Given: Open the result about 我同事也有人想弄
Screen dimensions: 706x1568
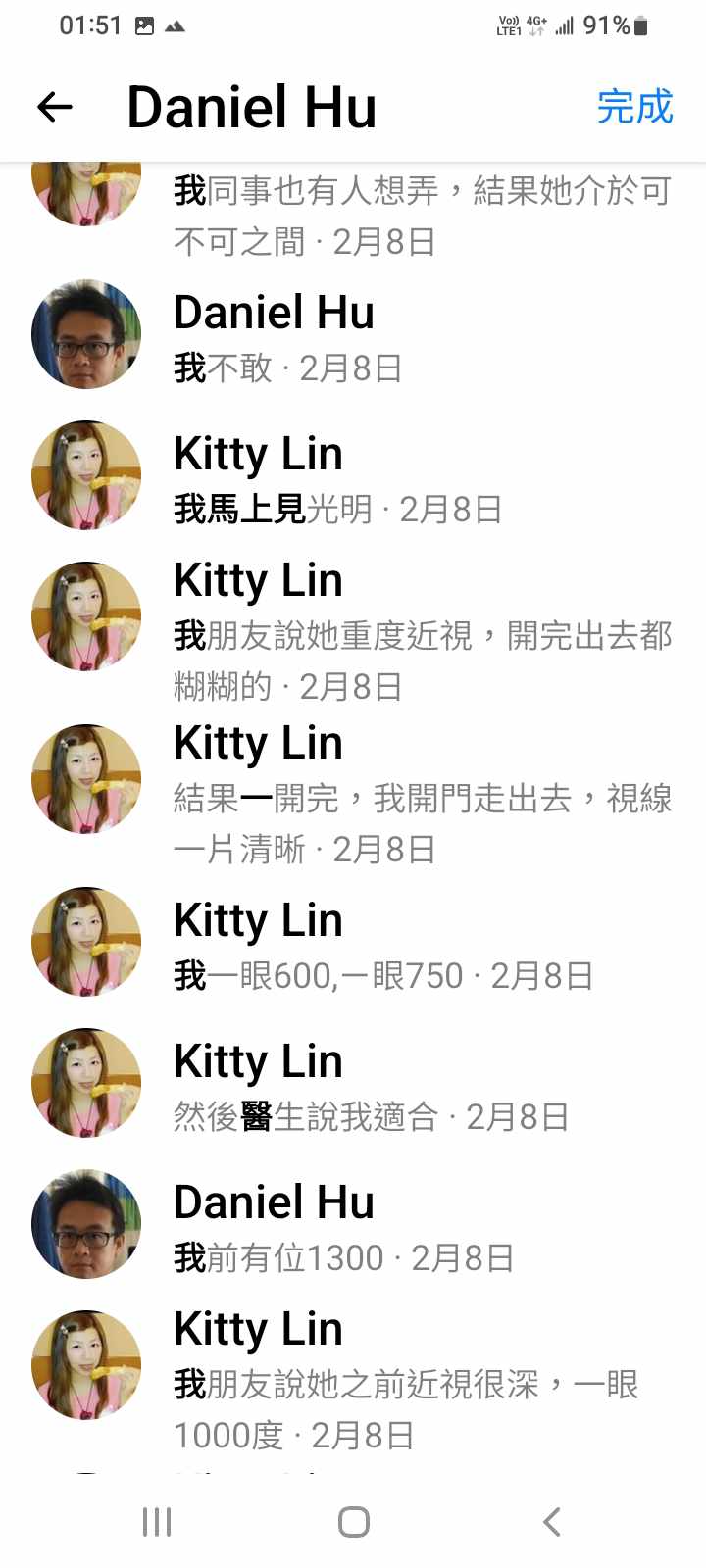Looking at the screenshot, I should point(392,214).
